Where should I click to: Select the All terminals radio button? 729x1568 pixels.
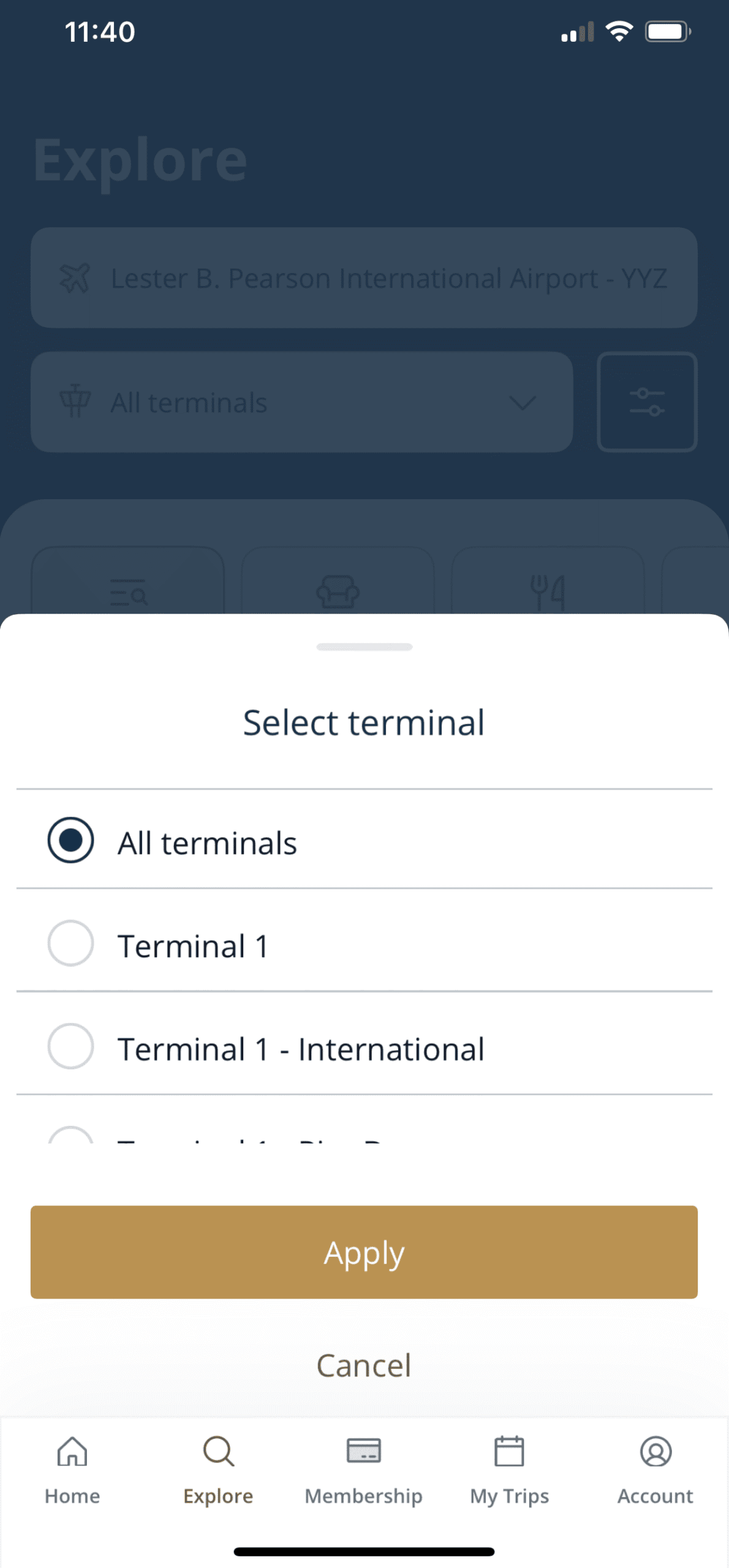[70, 840]
